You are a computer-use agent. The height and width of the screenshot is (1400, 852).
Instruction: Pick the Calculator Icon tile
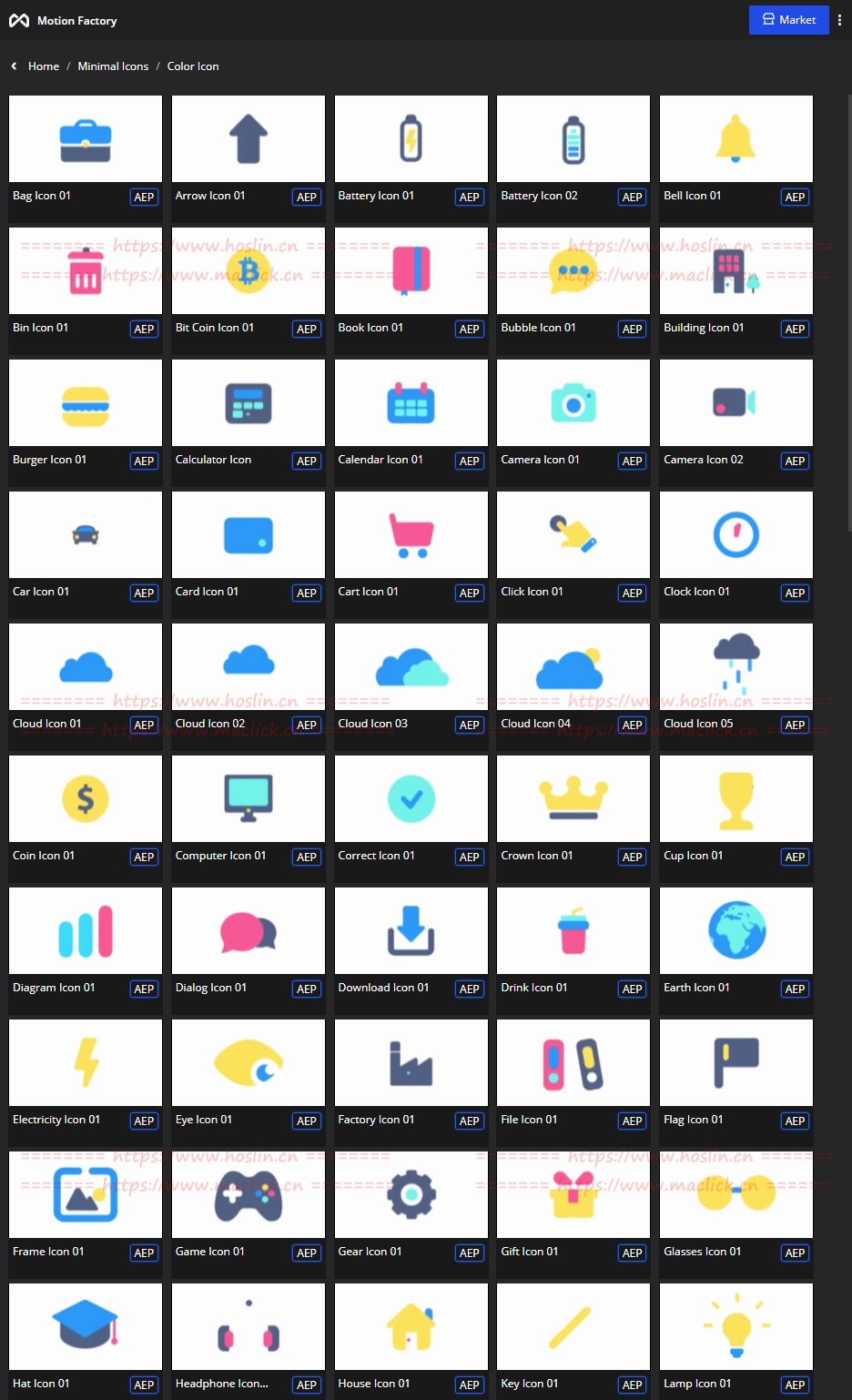(248, 403)
